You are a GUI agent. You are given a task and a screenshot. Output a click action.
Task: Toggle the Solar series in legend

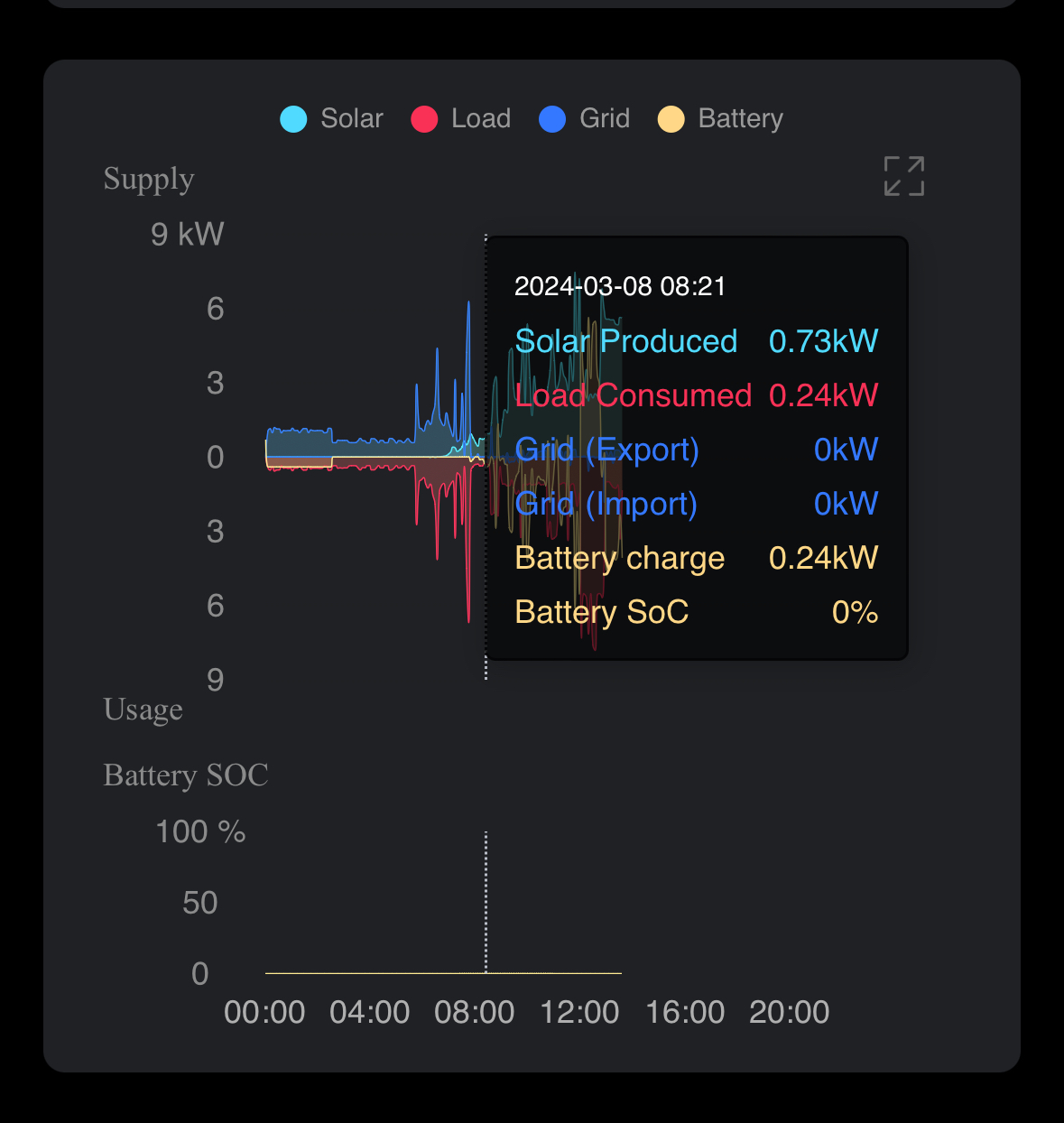[x=331, y=118]
